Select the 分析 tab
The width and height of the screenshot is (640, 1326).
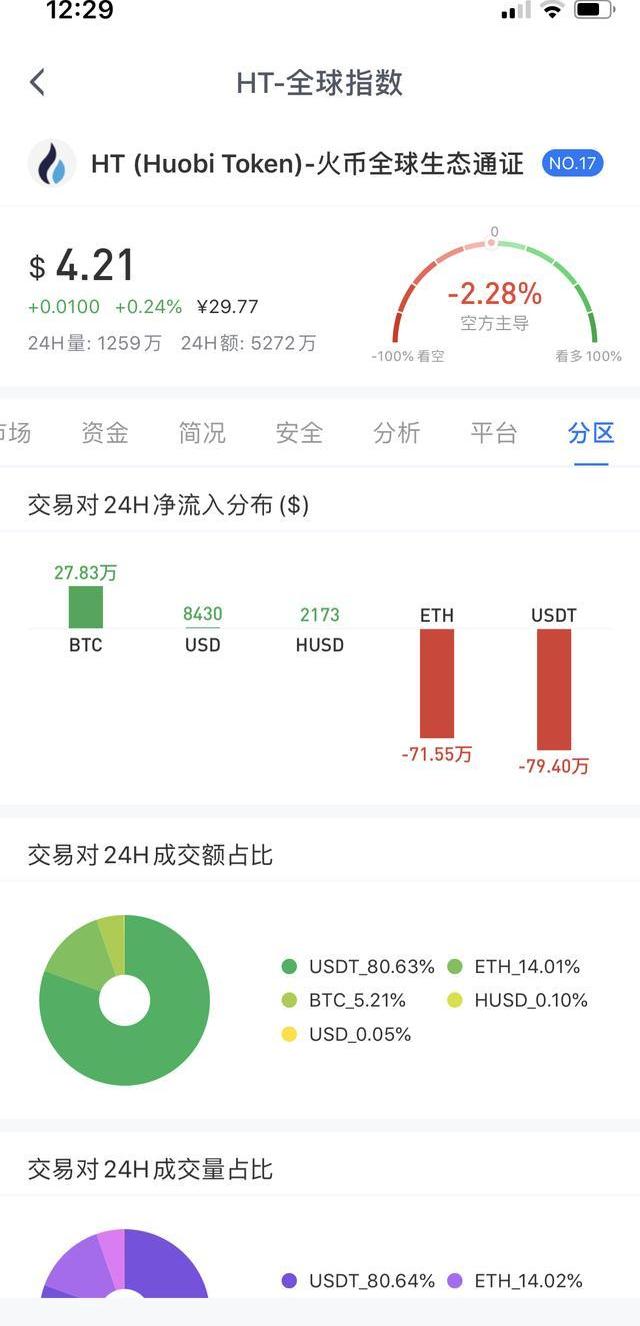coord(397,433)
